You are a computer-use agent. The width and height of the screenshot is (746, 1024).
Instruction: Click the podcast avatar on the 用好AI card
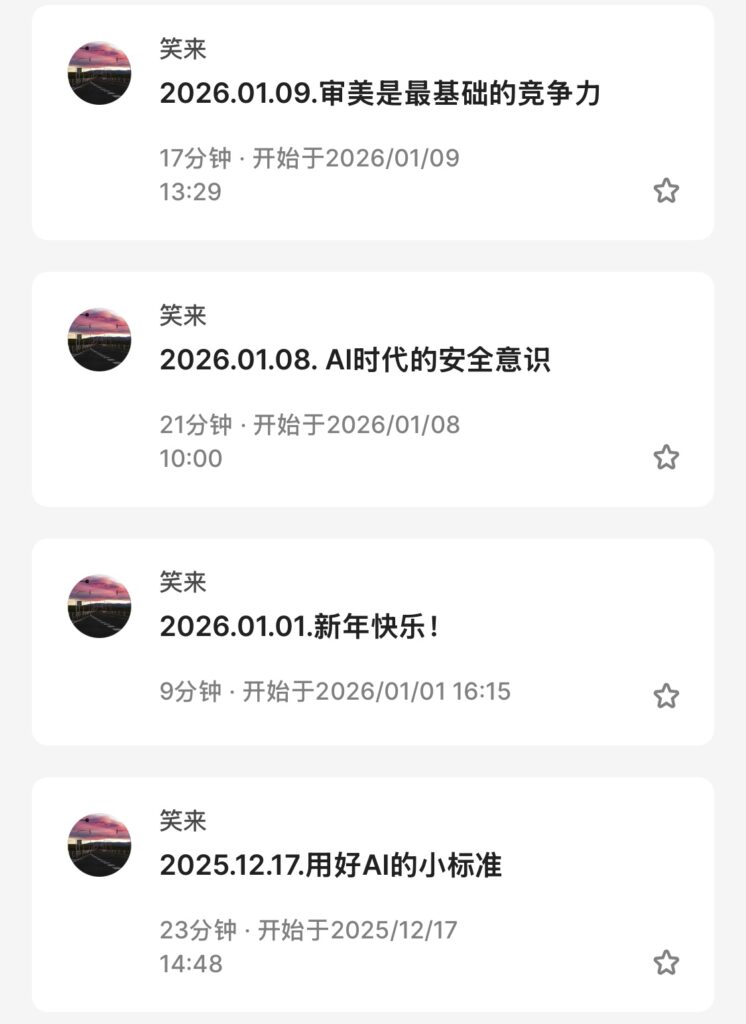coord(100,845)
